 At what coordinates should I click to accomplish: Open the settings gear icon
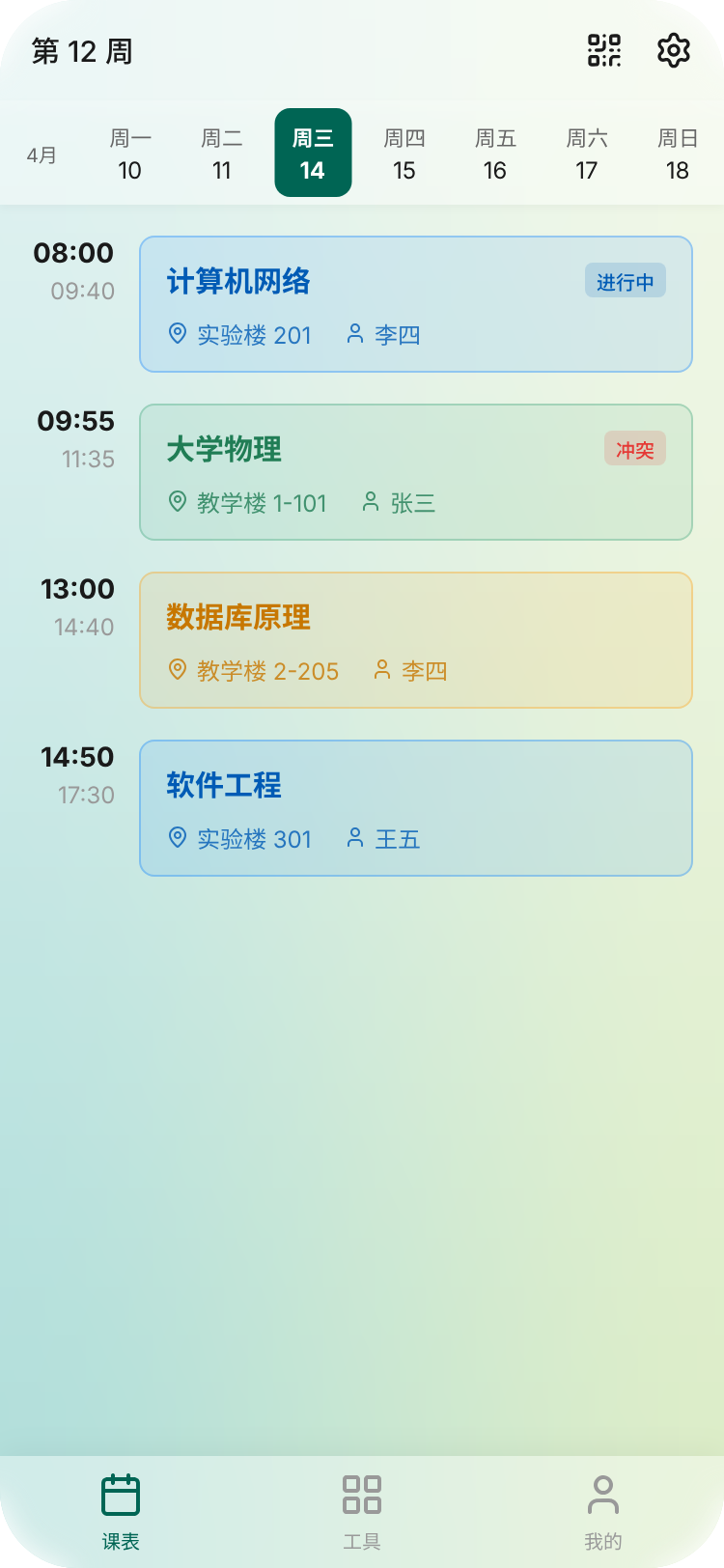[x=673, y=50]
